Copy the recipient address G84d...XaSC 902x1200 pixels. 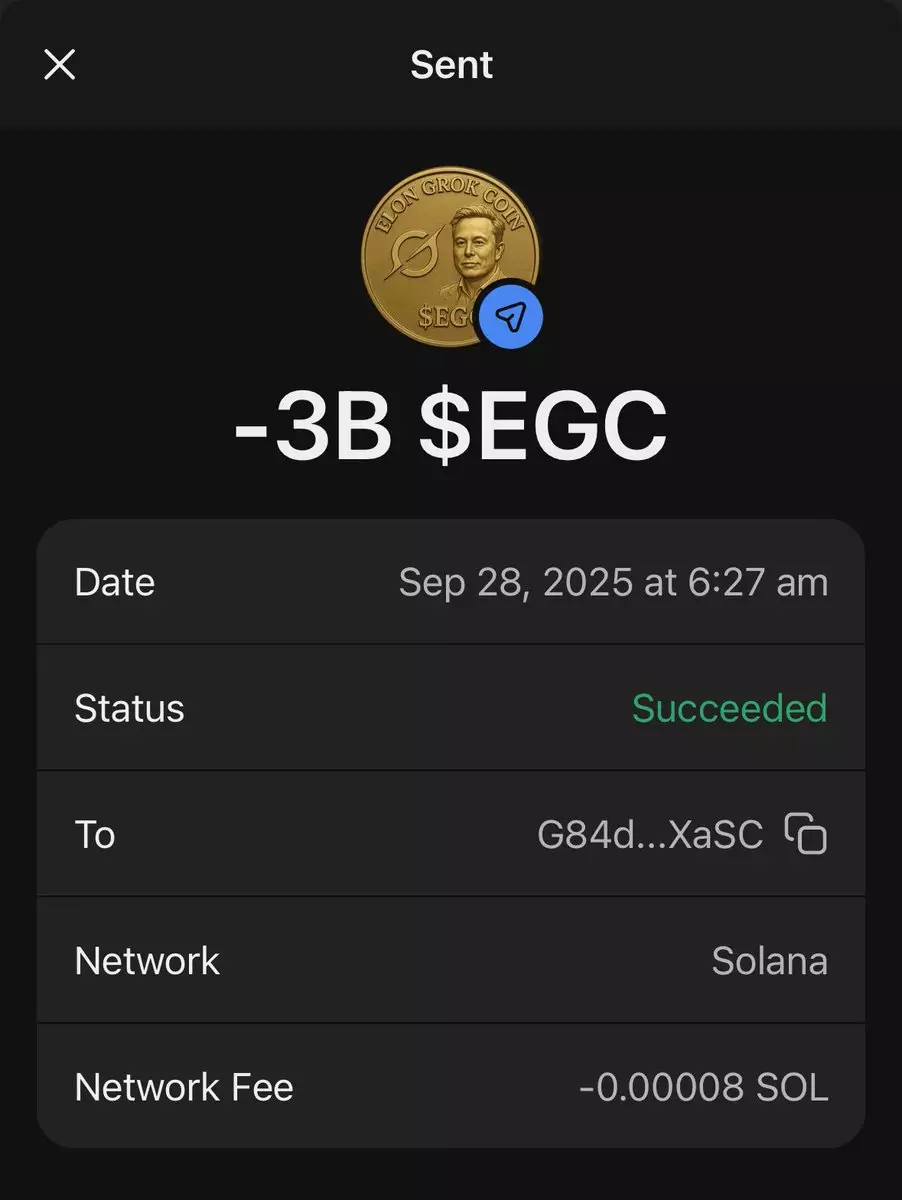806,834
